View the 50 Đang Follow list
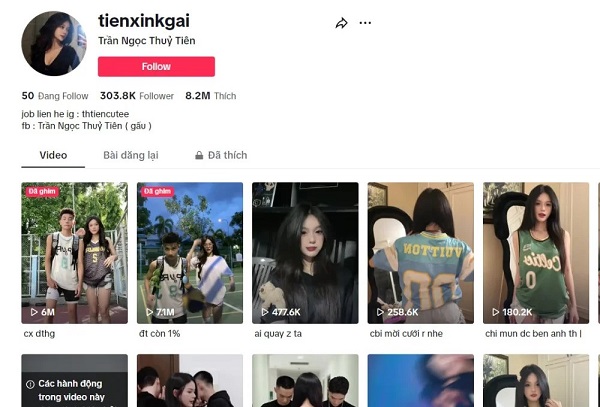Screen dimensions: 600x407 tap(55, 96)
